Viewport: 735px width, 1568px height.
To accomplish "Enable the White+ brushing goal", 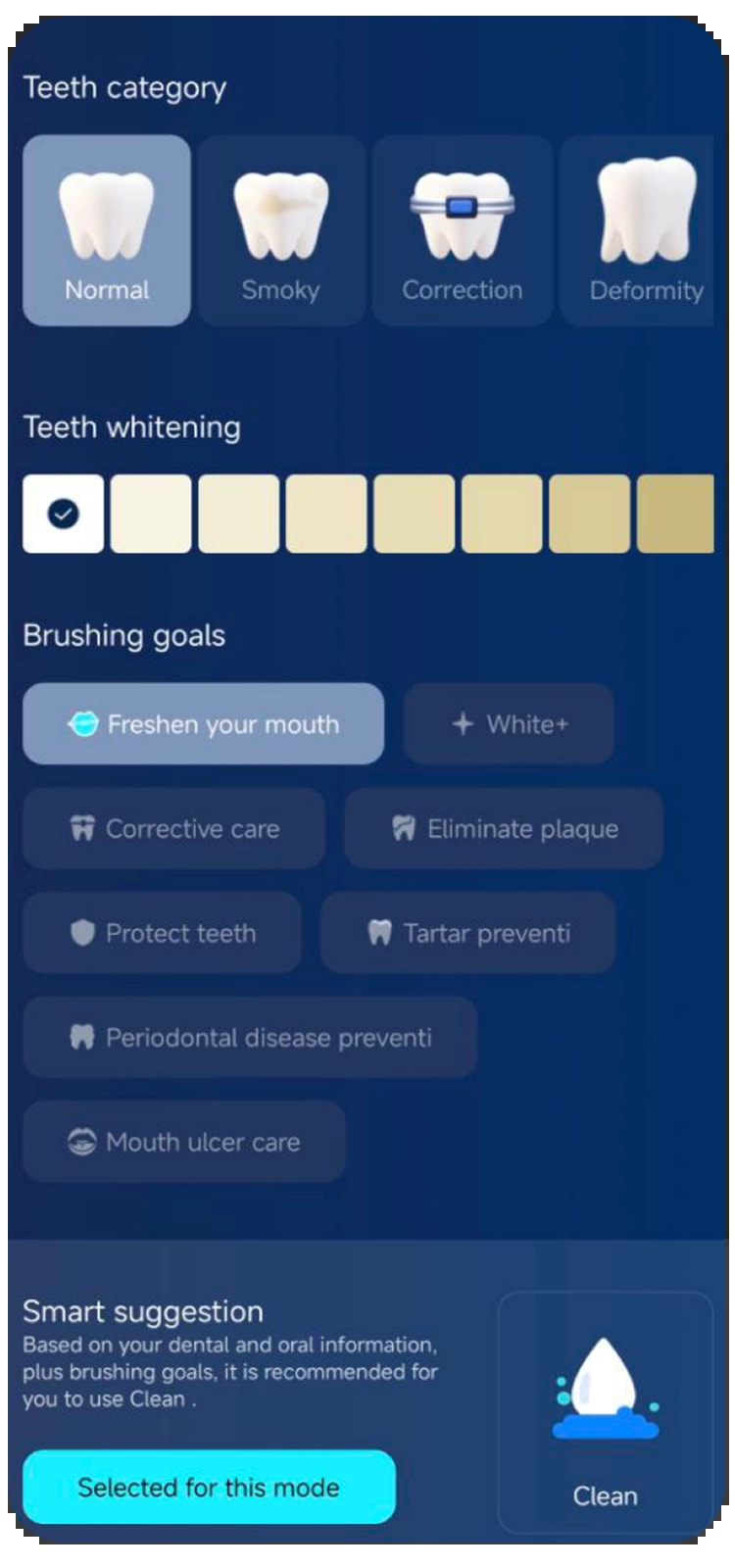I will coord(508,724).
